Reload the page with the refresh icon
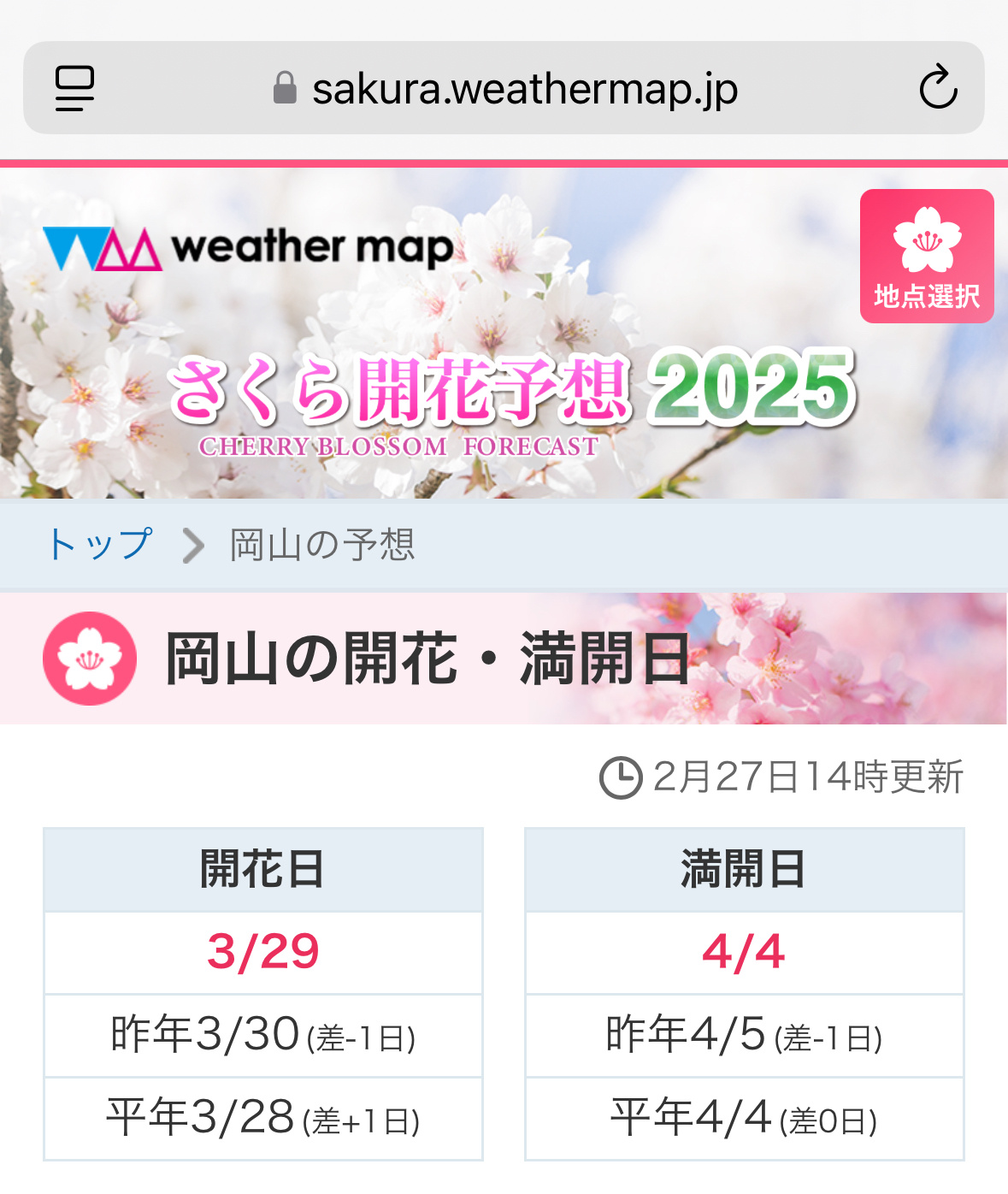1008x1194 pixels. pos(938,87)
